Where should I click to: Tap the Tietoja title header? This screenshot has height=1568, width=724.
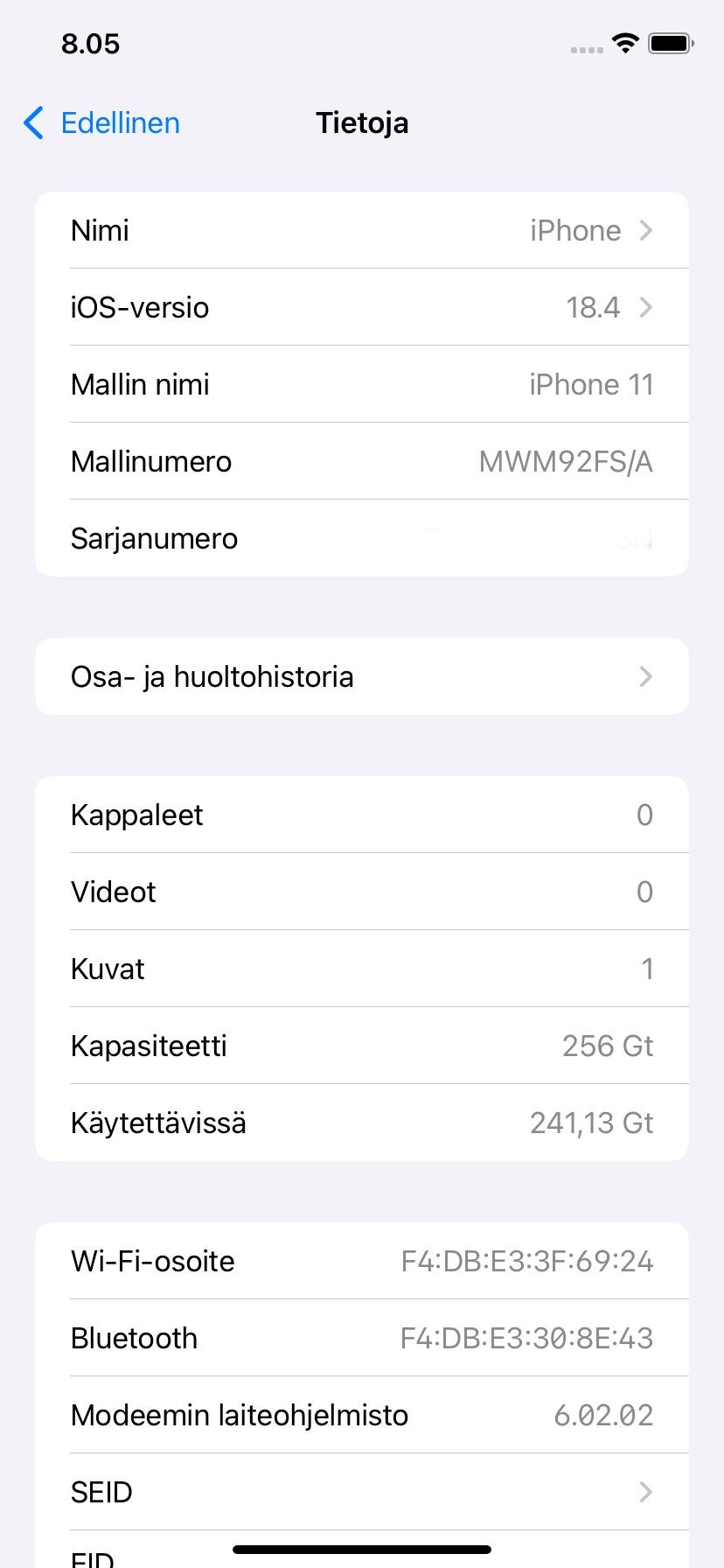[x=362, y=122]
